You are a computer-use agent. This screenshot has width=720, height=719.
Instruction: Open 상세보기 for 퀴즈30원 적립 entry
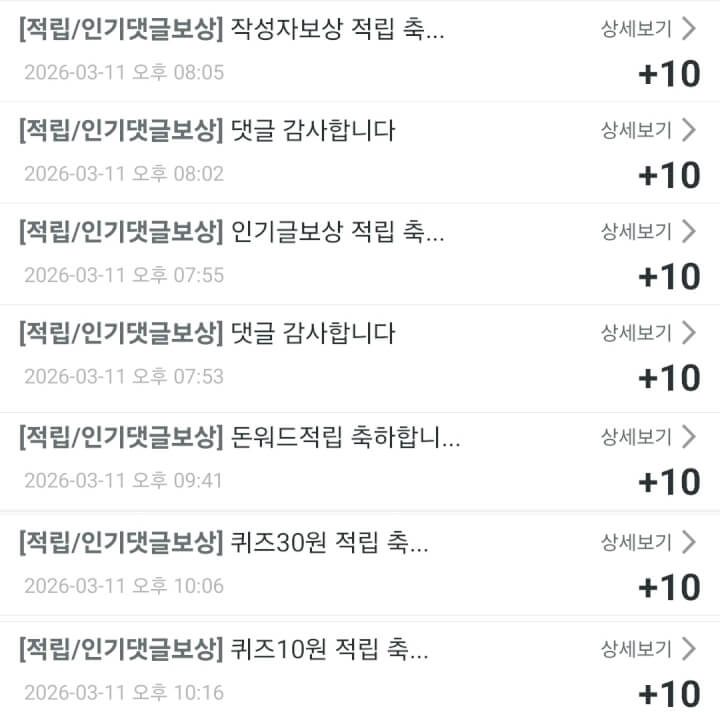click(647, 543)
